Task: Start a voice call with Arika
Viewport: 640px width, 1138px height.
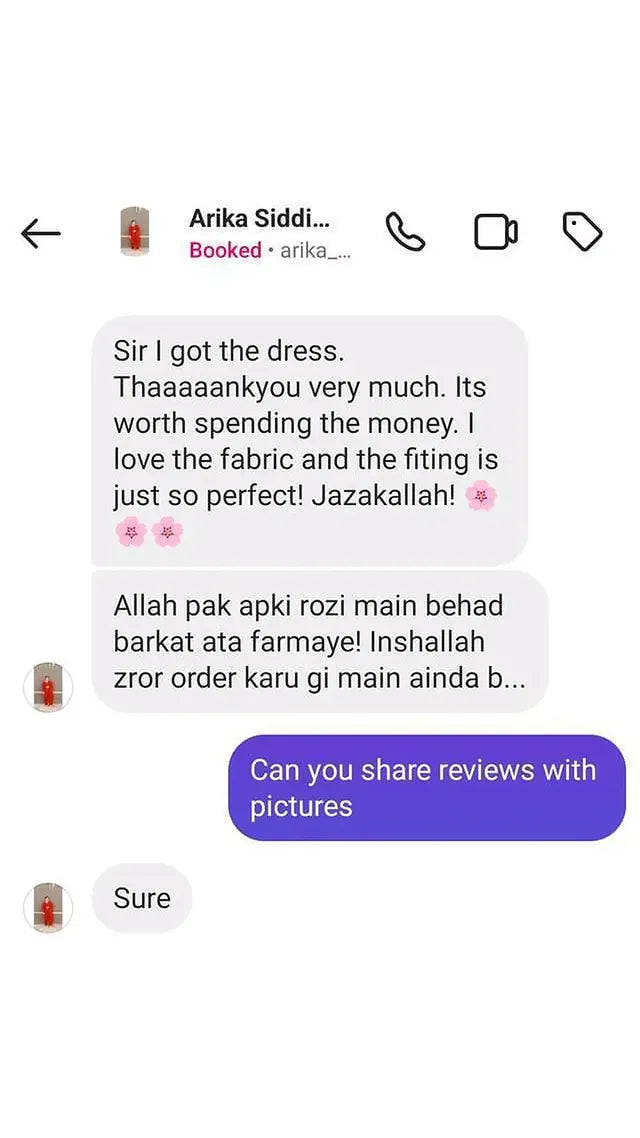Action: (x=405, y=232)
